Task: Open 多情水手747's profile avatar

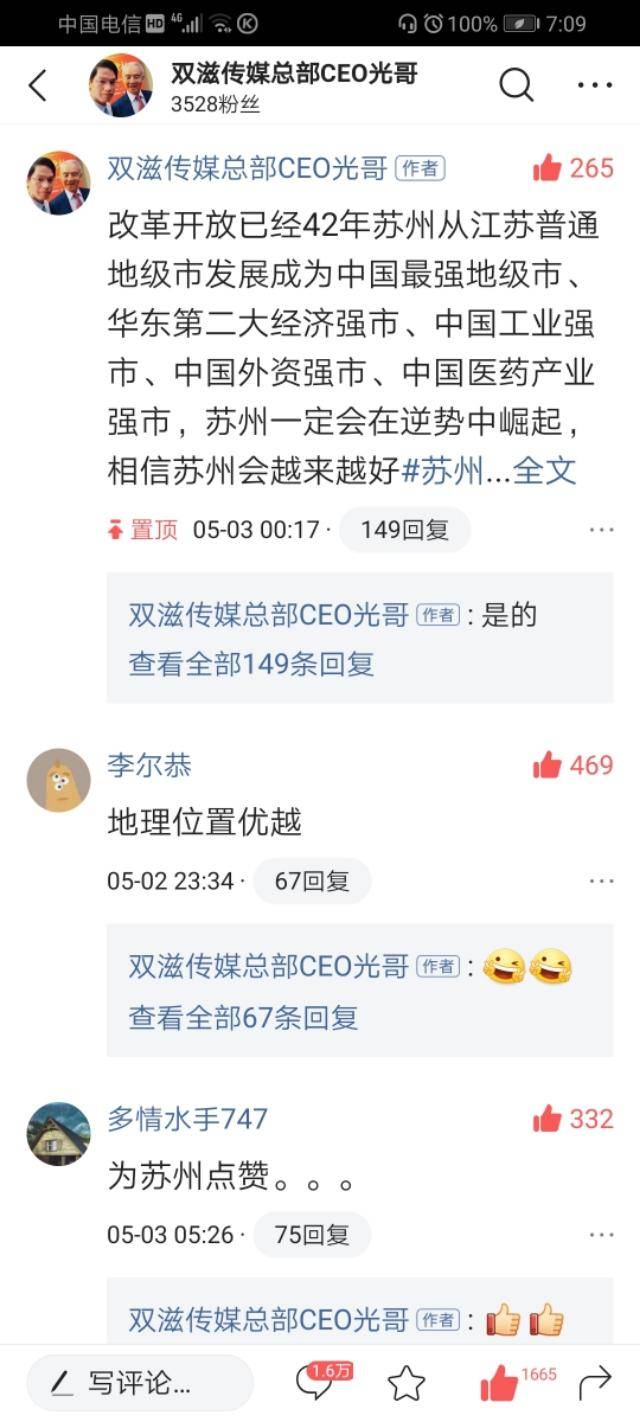Action: coord(58,1134)
